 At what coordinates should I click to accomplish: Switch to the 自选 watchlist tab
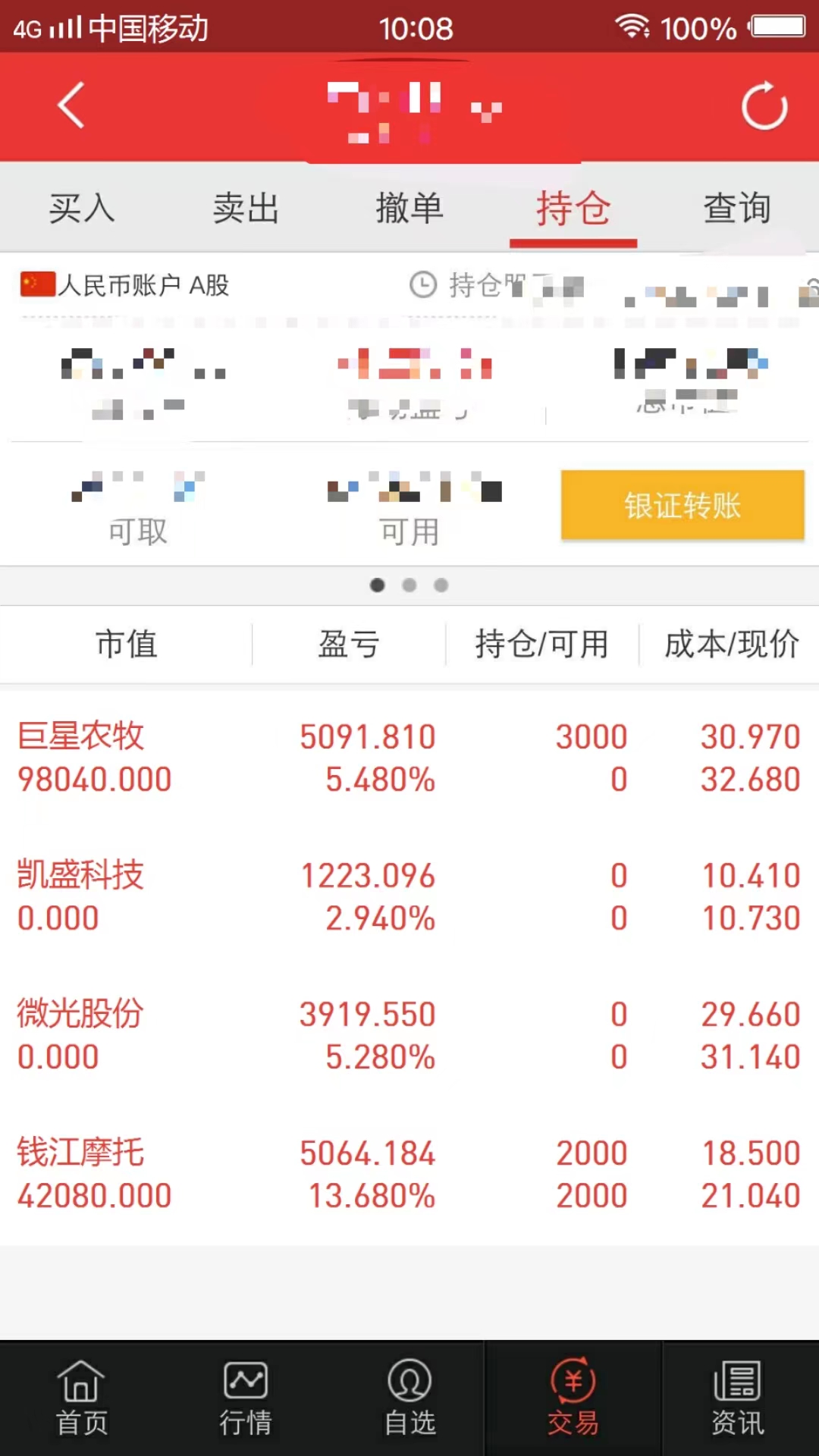pos(409,1398)
